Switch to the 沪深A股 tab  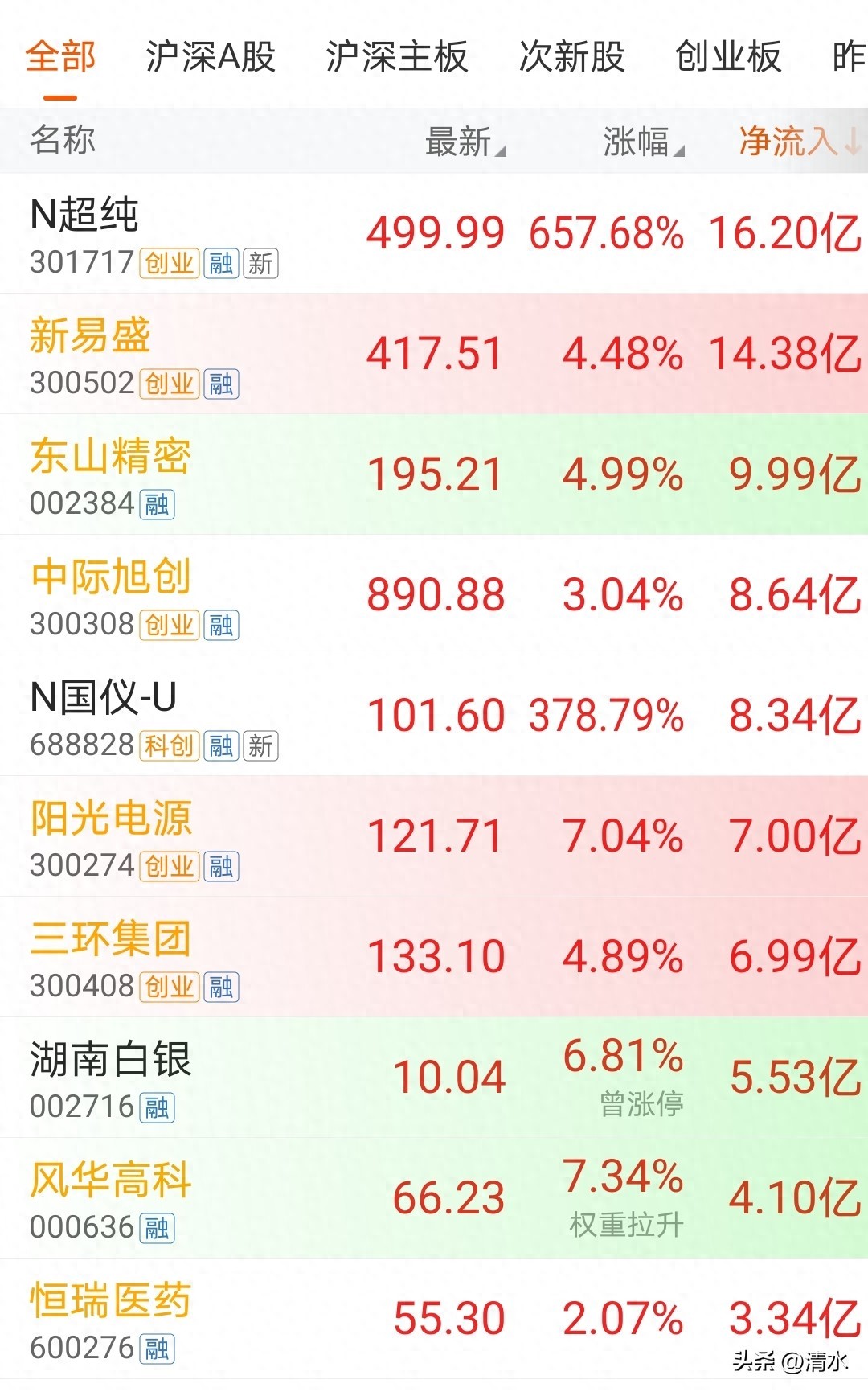pyautogui.click(x=211, y=57)
